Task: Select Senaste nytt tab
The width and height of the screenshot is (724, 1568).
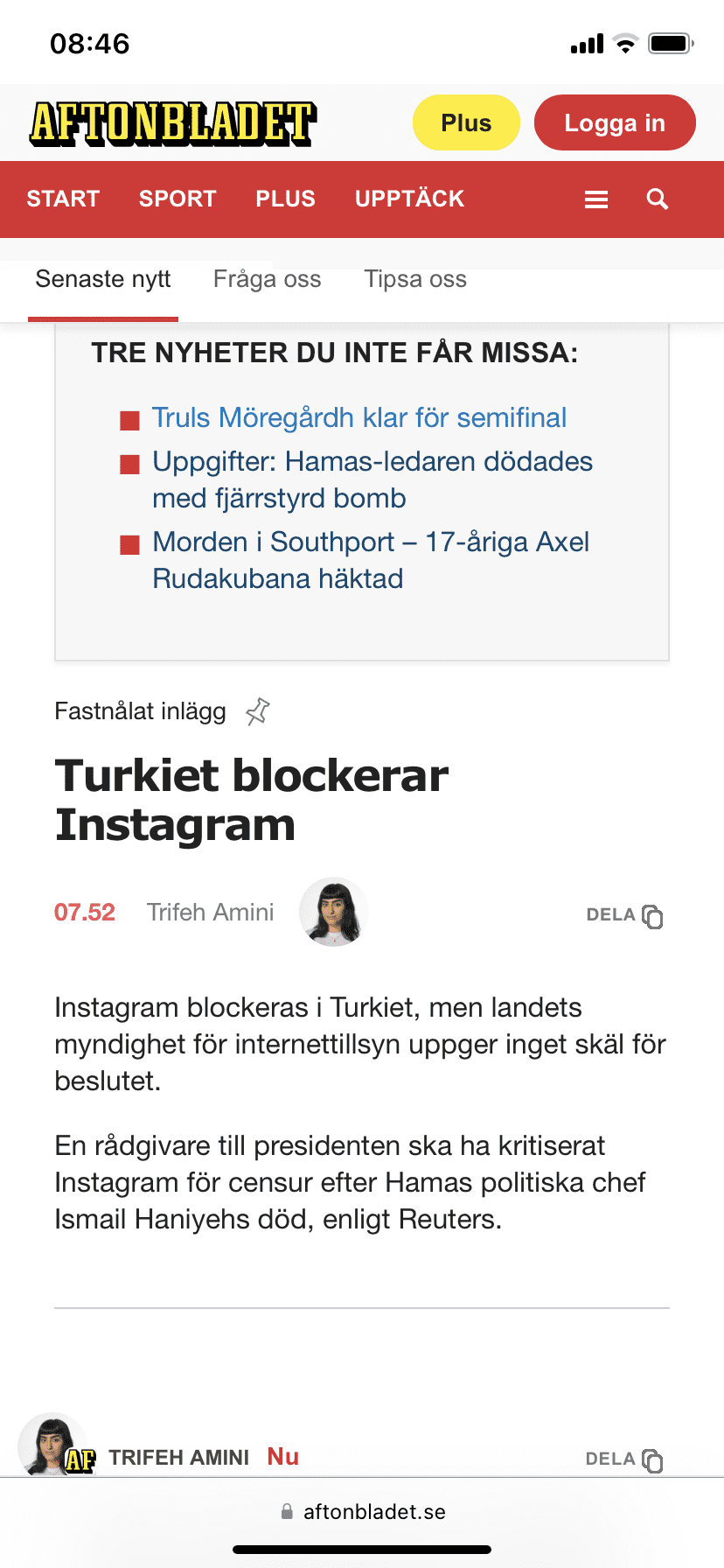Action: [x=103, y=279]
